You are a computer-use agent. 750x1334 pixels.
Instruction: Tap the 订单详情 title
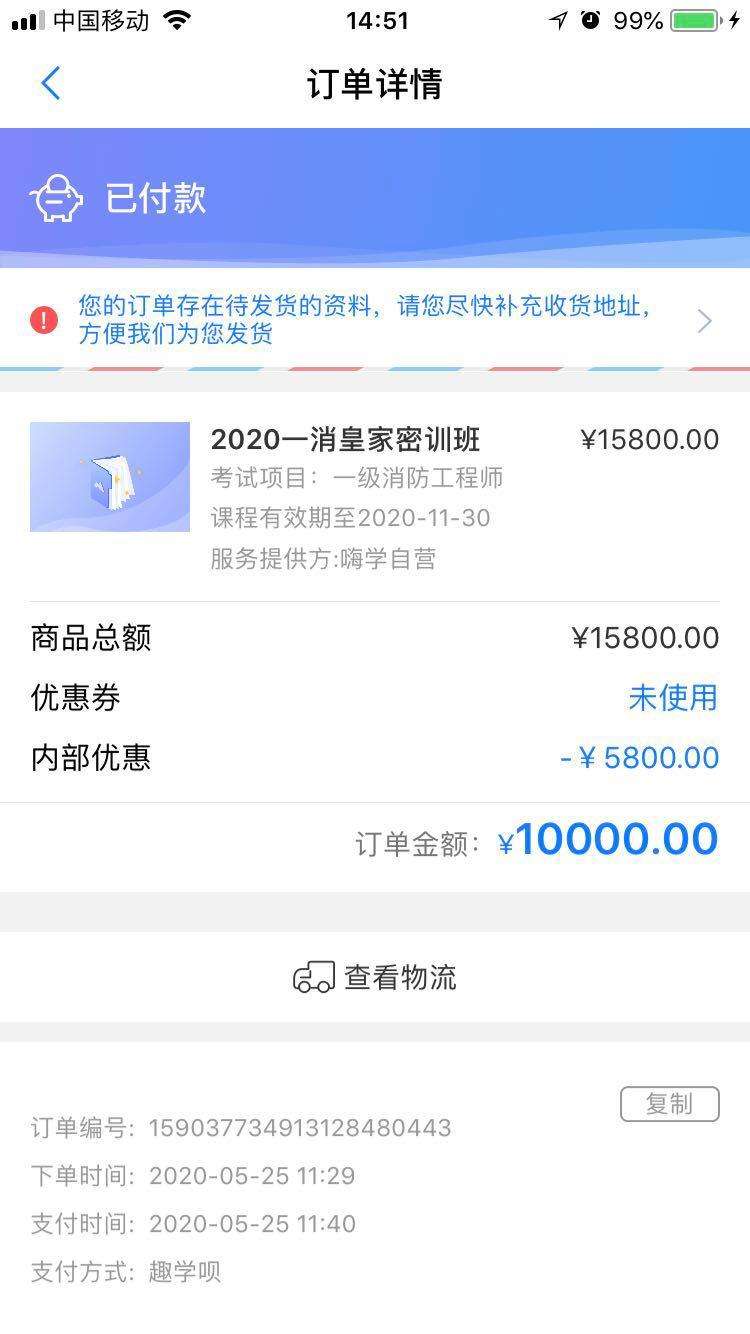[x=374, y=84]
